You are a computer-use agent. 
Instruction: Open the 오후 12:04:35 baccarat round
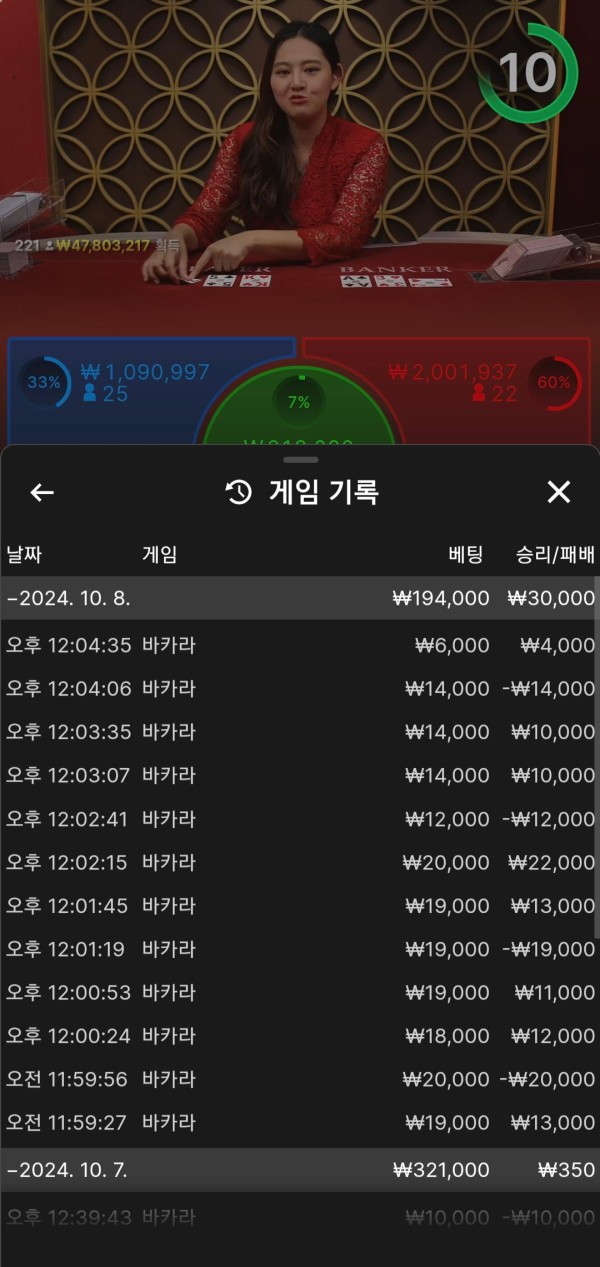298,645
